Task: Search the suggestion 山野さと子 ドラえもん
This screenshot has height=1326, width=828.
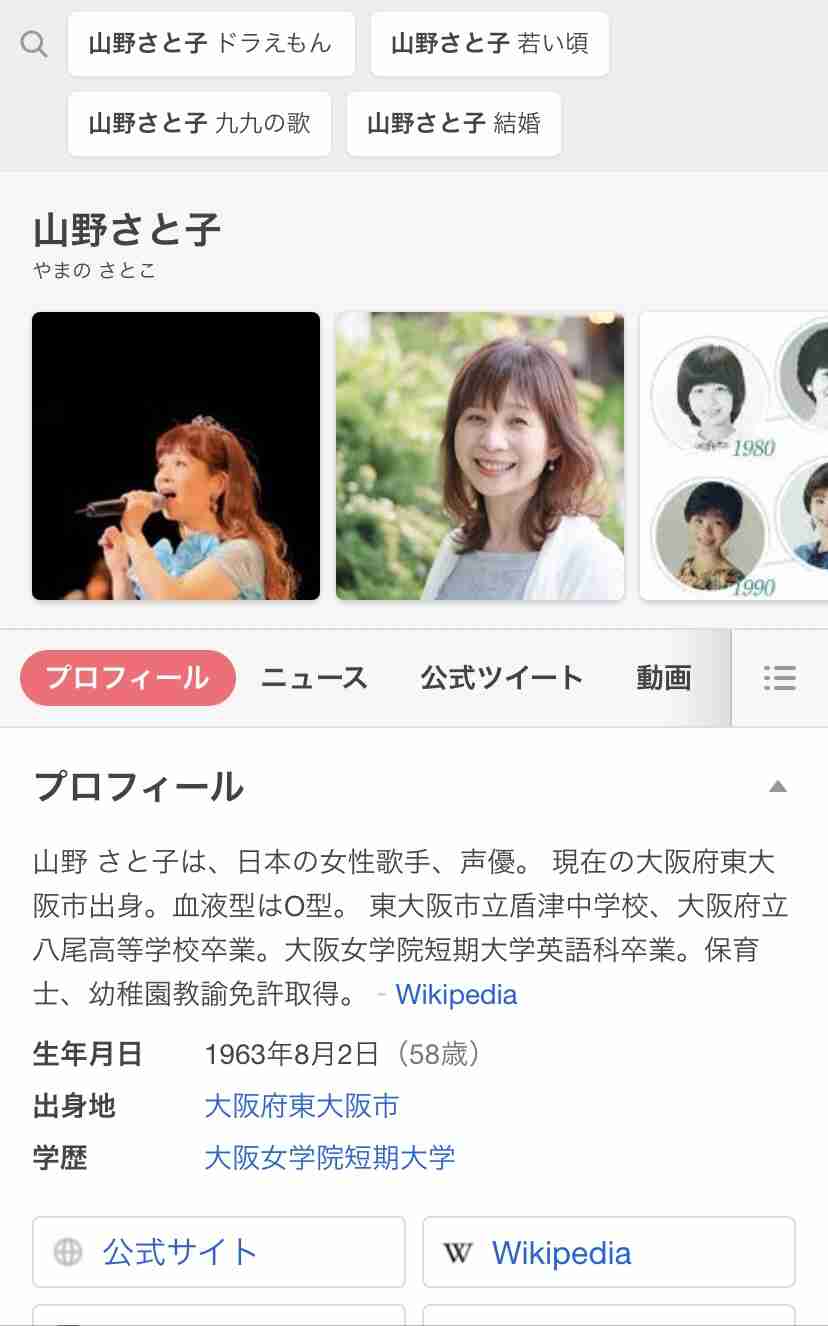Action: (x=211, y=44)
